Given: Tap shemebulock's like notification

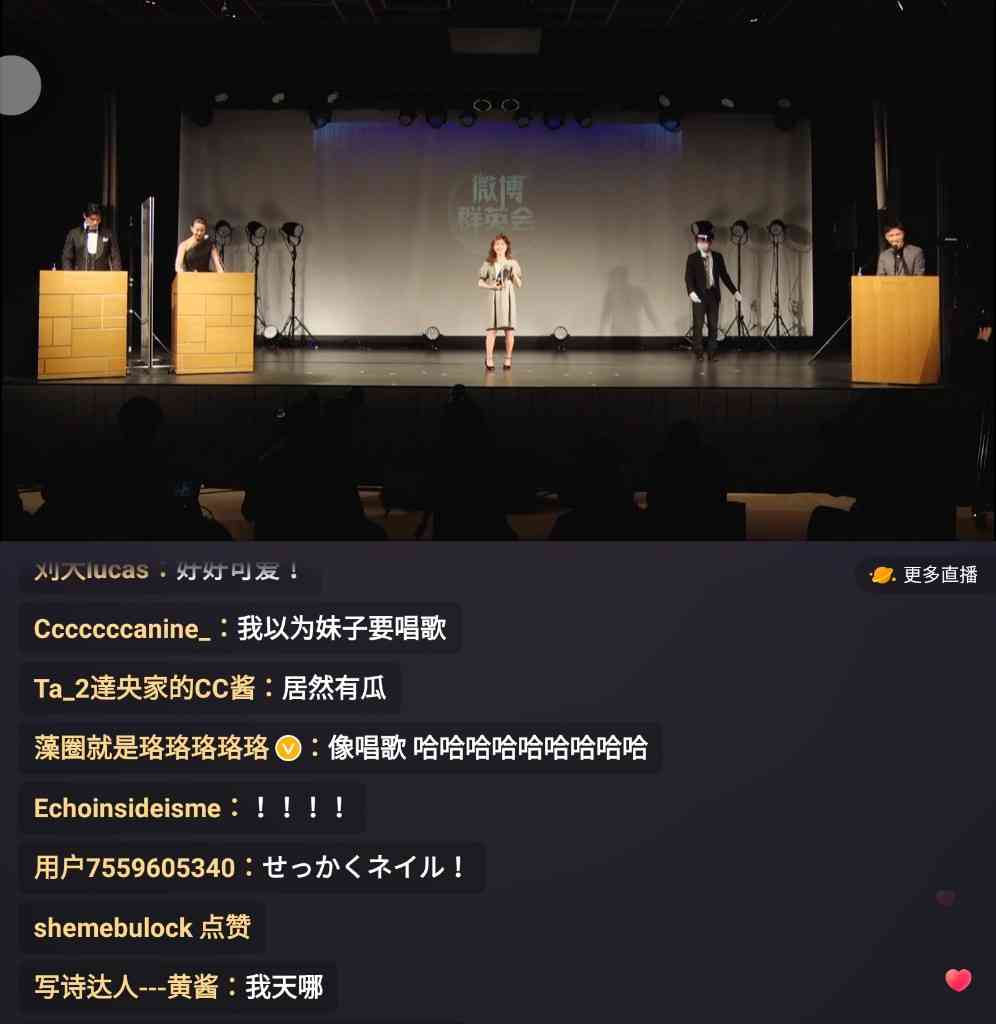Looking at the screenshot, I should pyautogui.click(x=142, y=928).
